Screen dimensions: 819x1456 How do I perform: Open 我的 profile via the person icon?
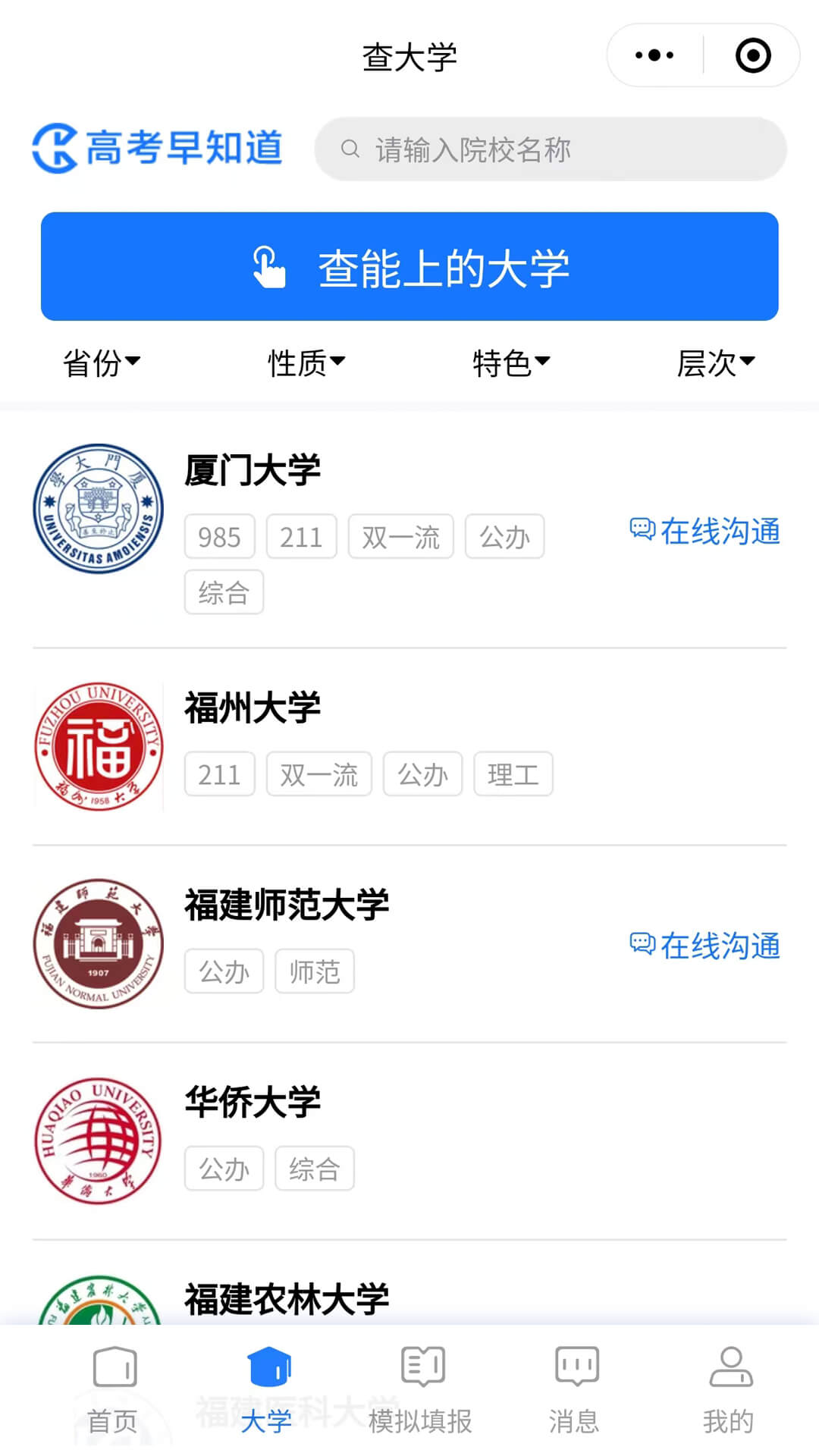728,1365
